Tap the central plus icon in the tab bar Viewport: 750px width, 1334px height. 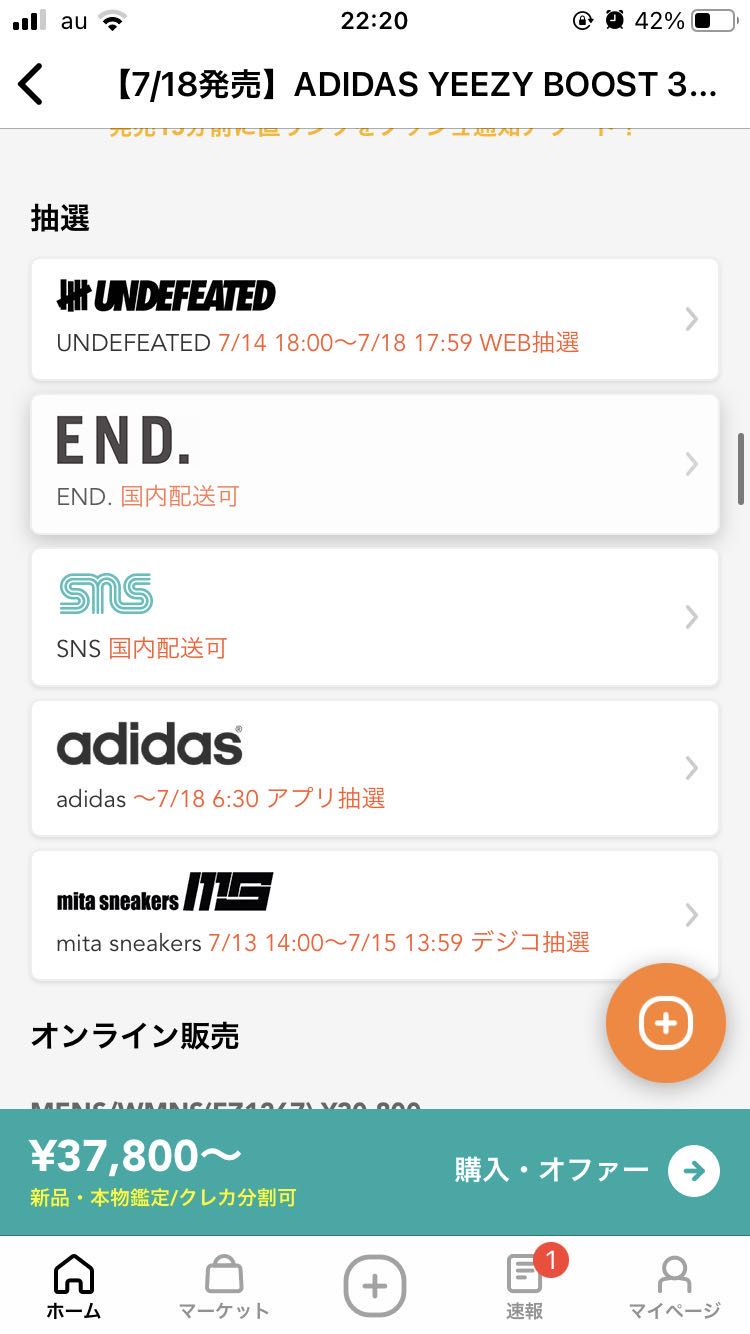[375, 1287]
